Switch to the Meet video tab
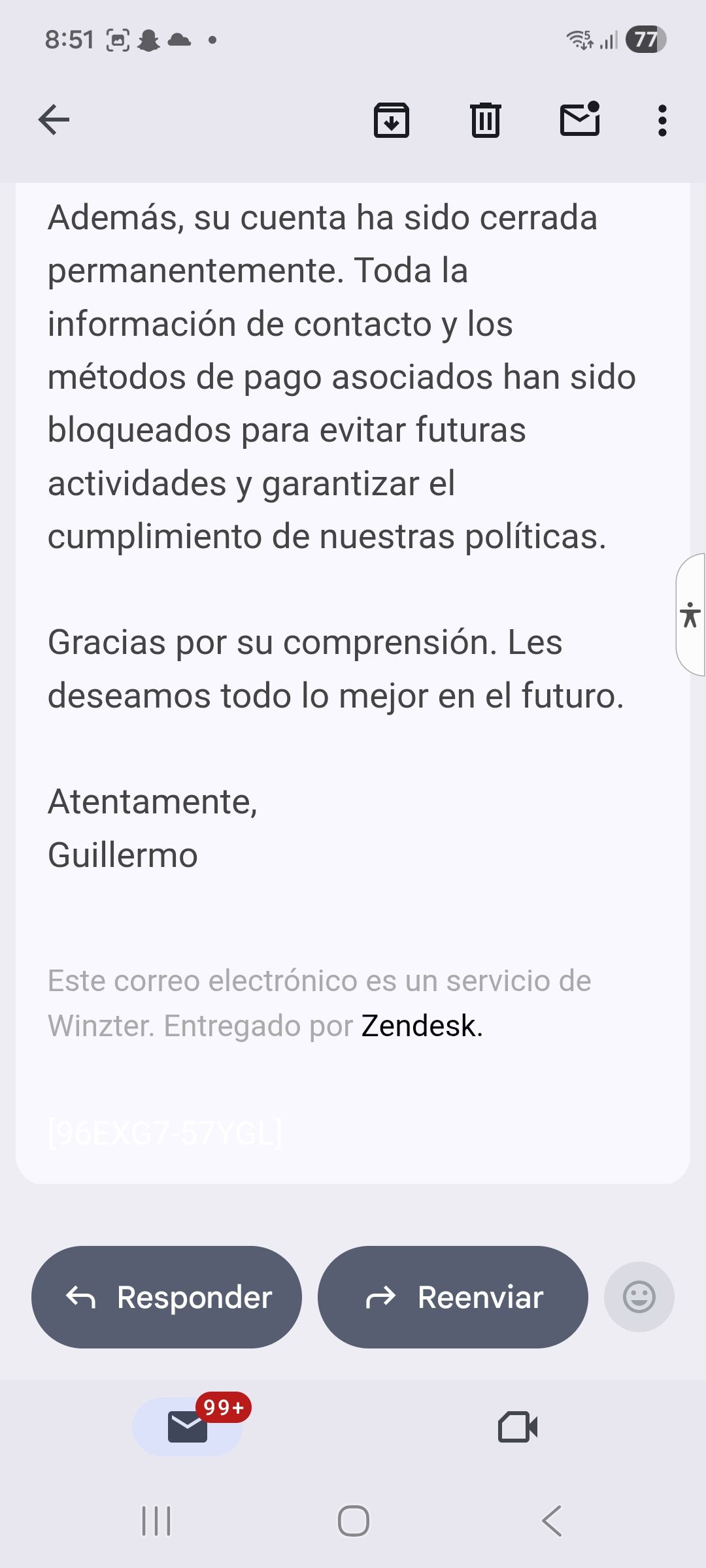This screenshot has height=1568, width=706. [518, 1427]
